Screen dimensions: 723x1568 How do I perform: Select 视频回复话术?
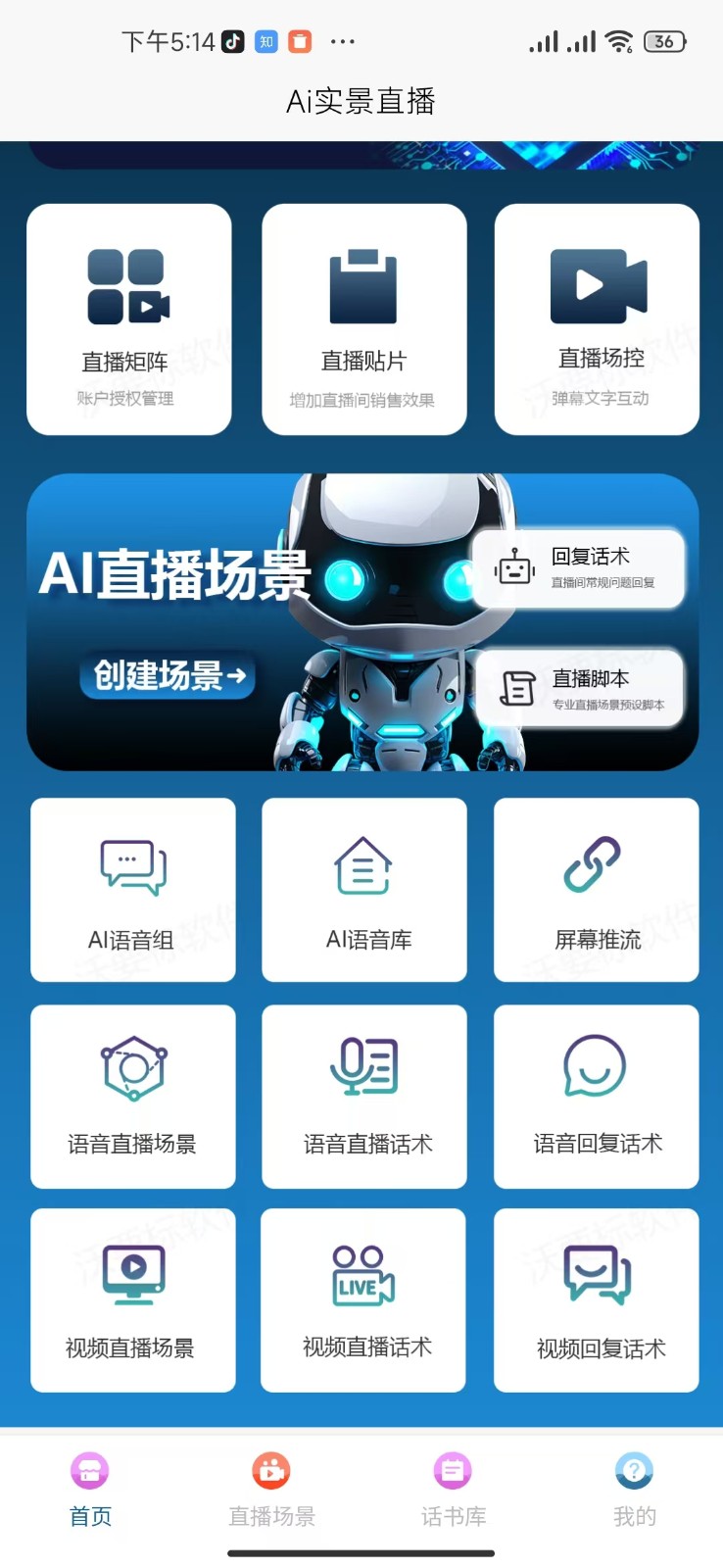[596, 1300]
